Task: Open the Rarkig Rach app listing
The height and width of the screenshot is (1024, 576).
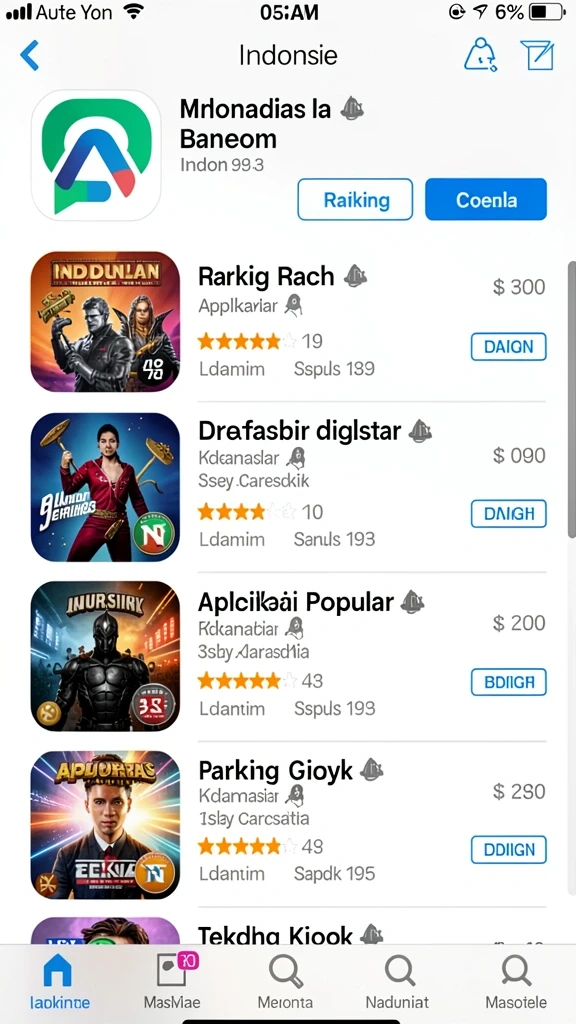Action: pos(288,322)
